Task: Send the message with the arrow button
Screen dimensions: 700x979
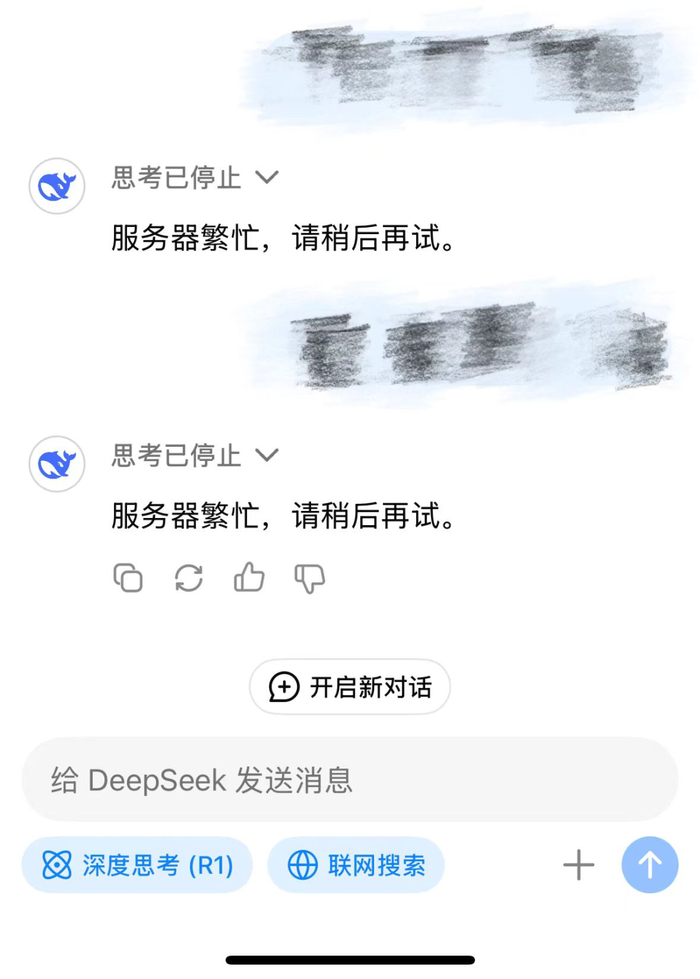Action: 649,865
